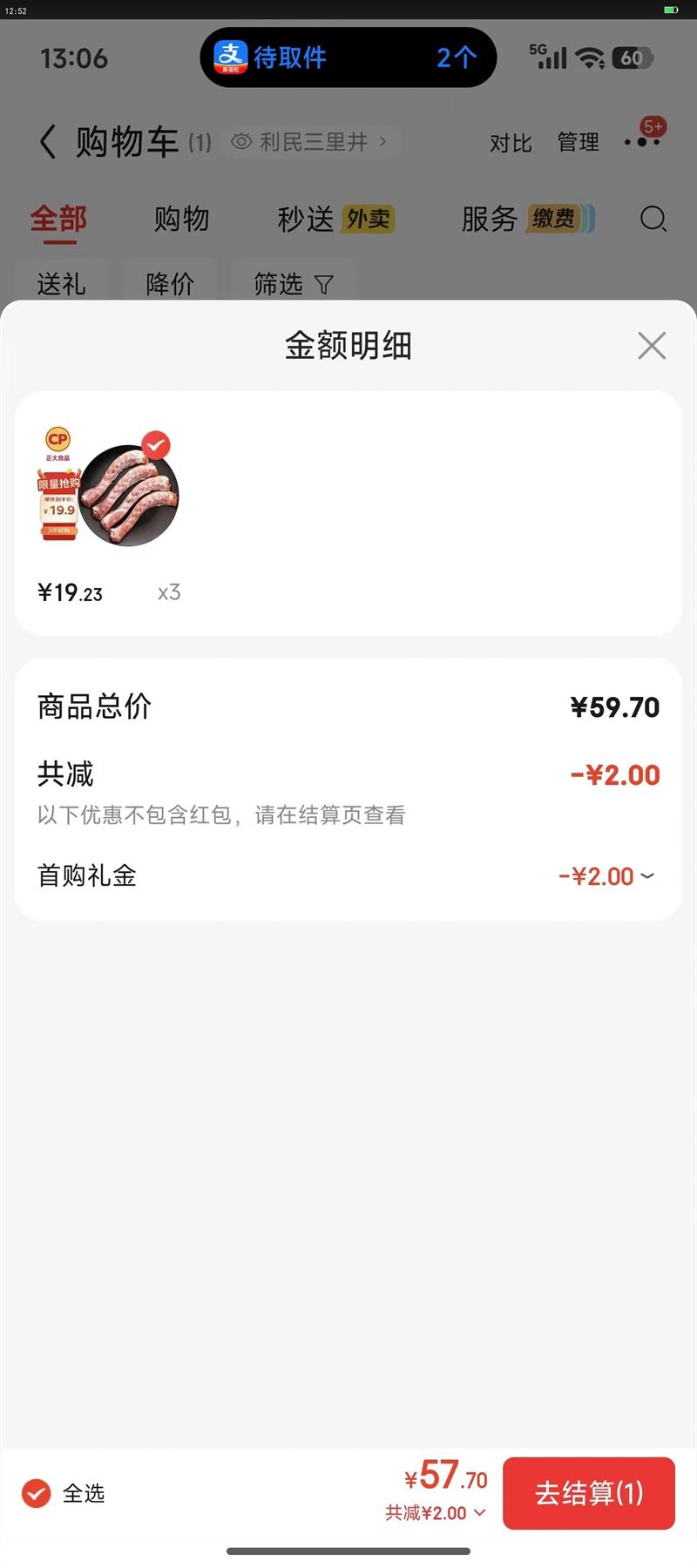Switch to the 购物 tab
Screen dimensions: 697x1568
click(x=181, y=219)
